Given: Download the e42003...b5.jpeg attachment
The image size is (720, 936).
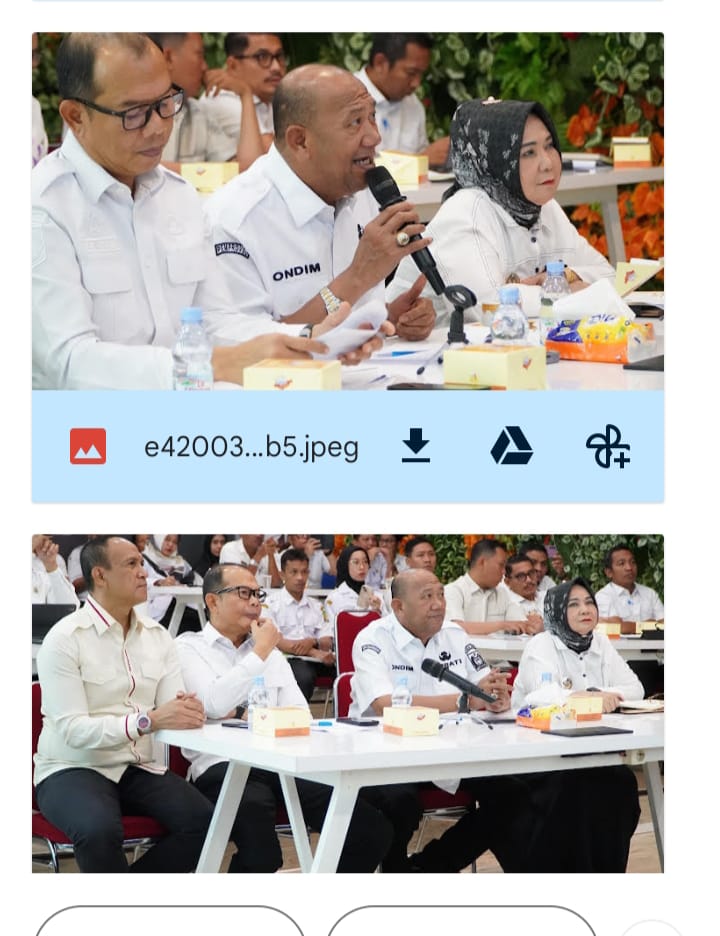Looking at the screenshot, I should [x=415, y=446].
